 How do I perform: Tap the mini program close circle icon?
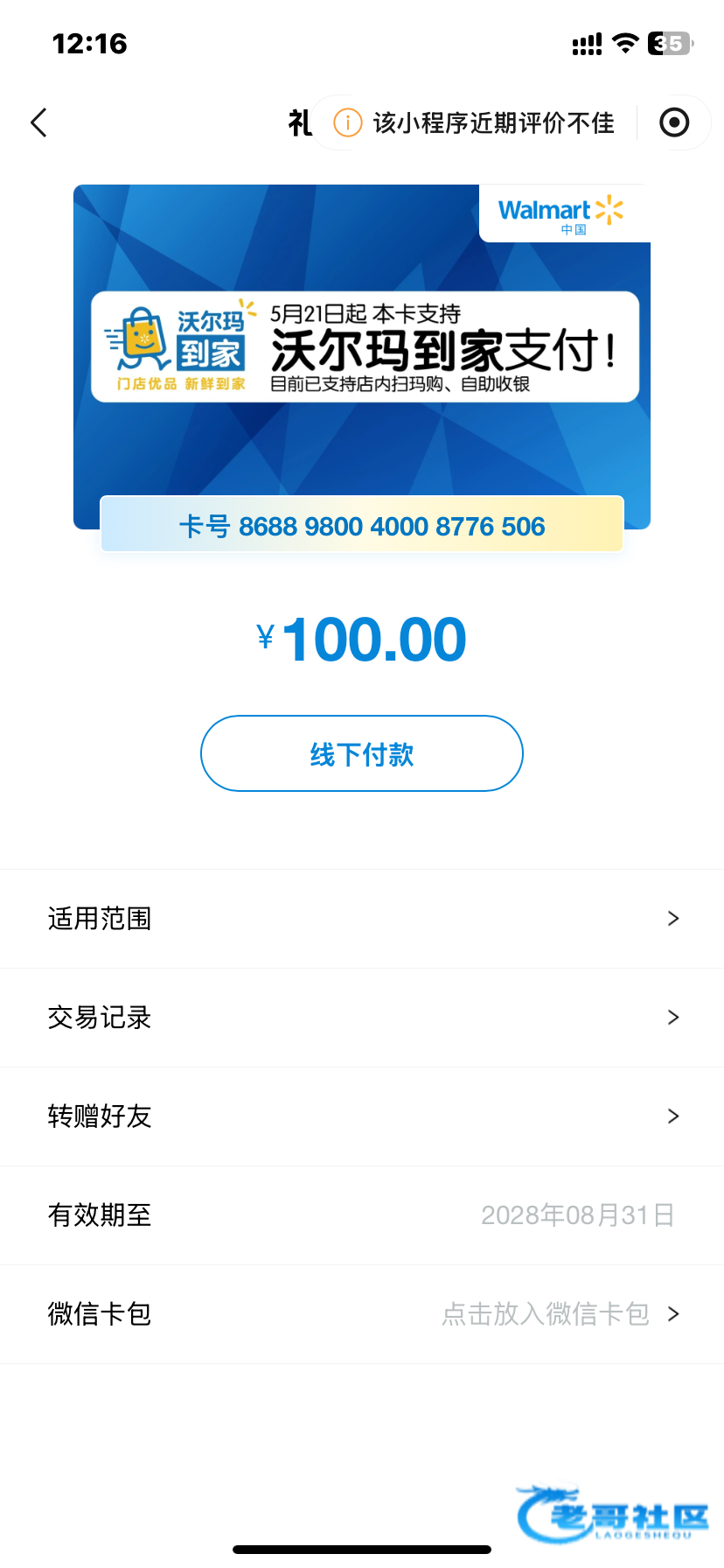[673, 122]
